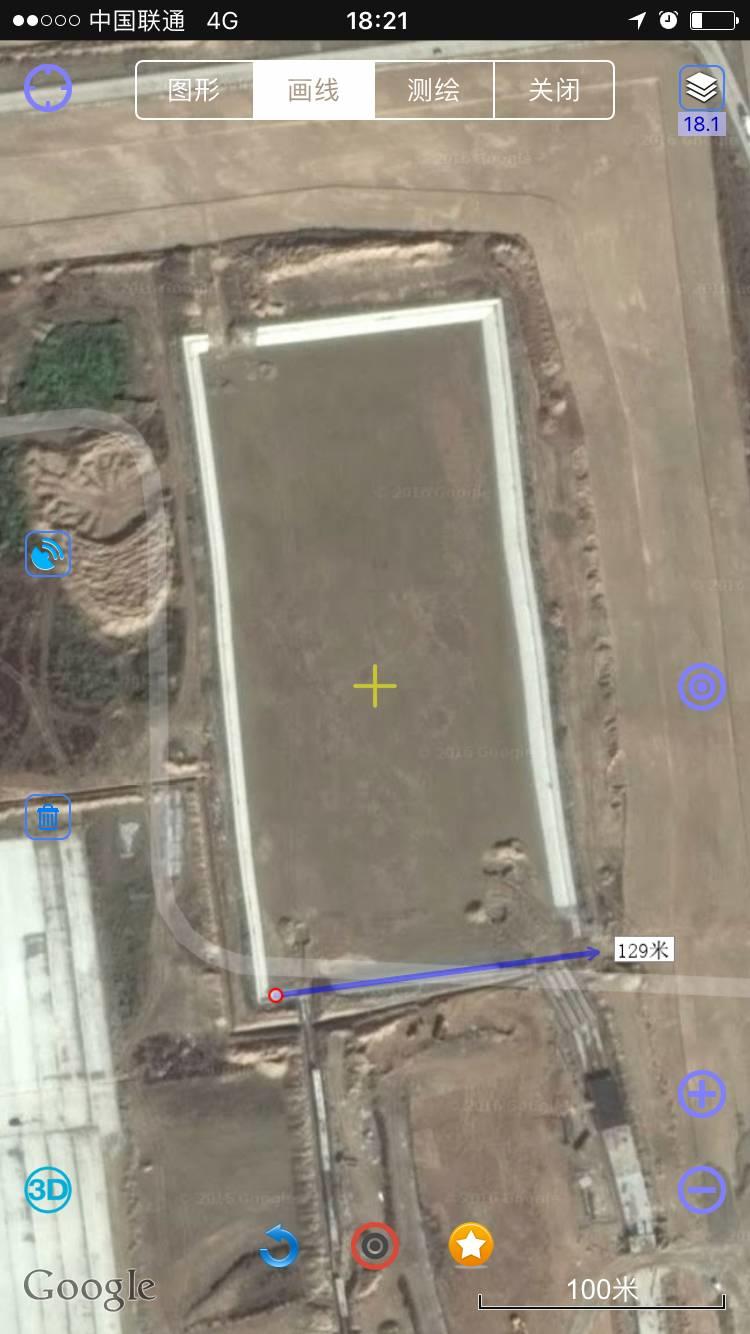The image size is (750, 1334).
Task: Toggle the 3D view
Action: coord(48,1190)
